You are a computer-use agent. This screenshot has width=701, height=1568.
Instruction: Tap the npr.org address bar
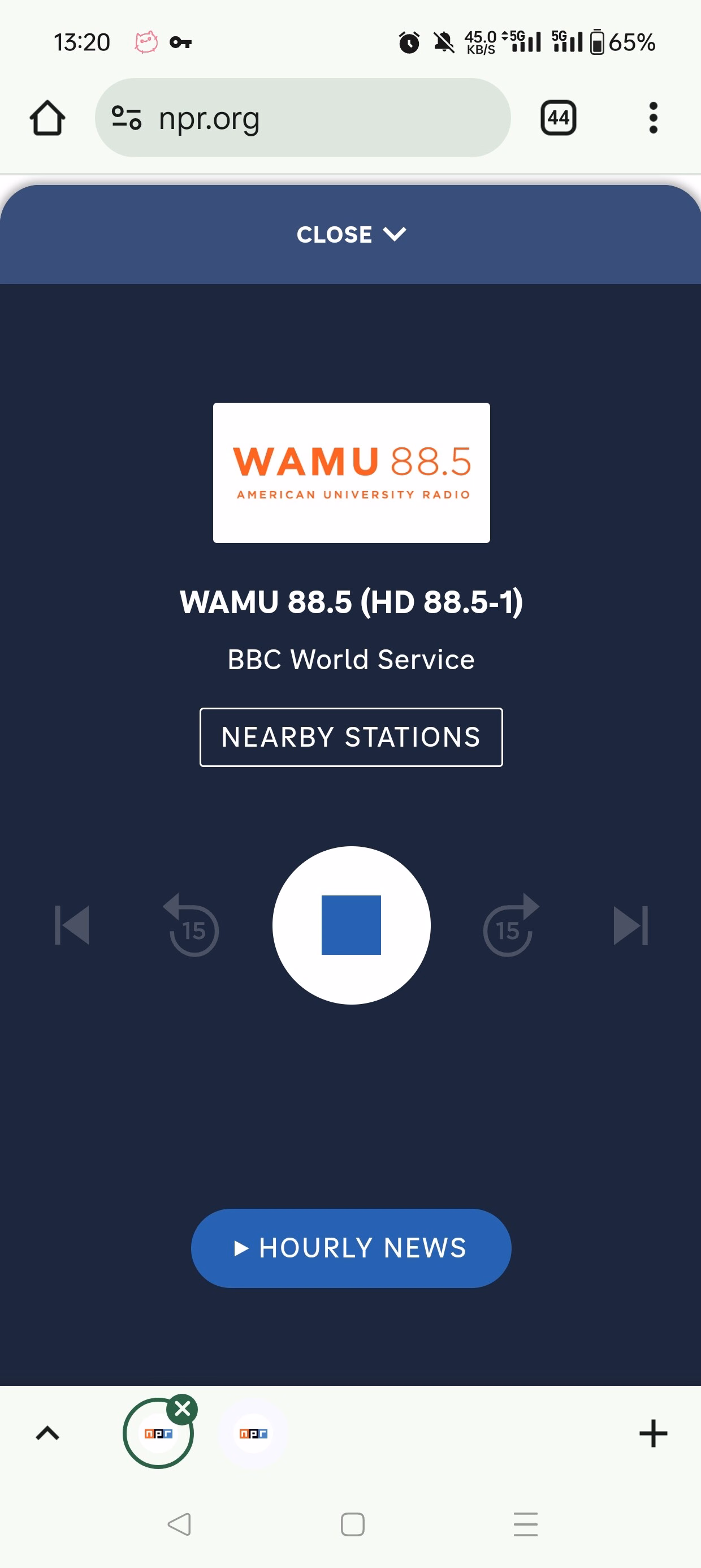click(x=302, y=118)
